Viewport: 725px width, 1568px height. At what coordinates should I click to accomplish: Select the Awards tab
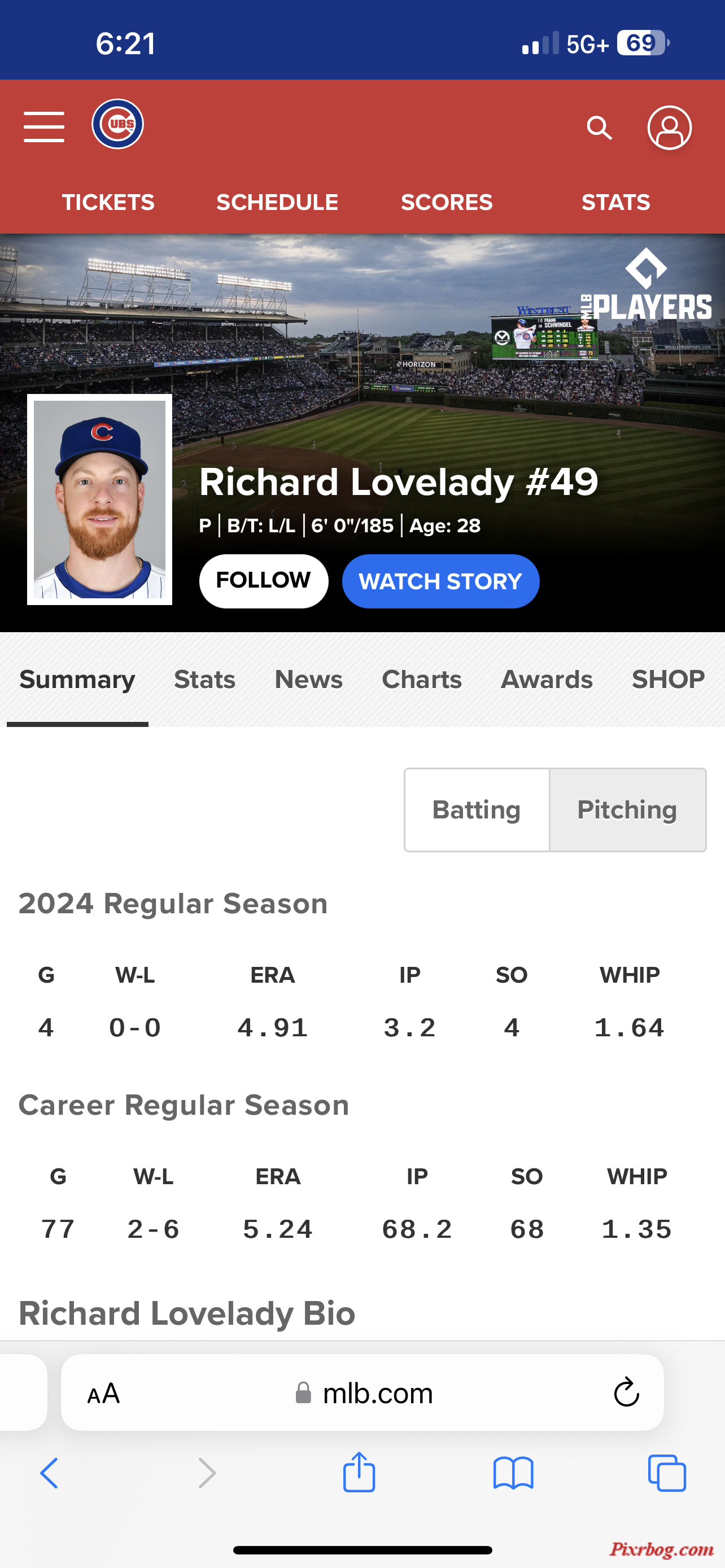547,680
